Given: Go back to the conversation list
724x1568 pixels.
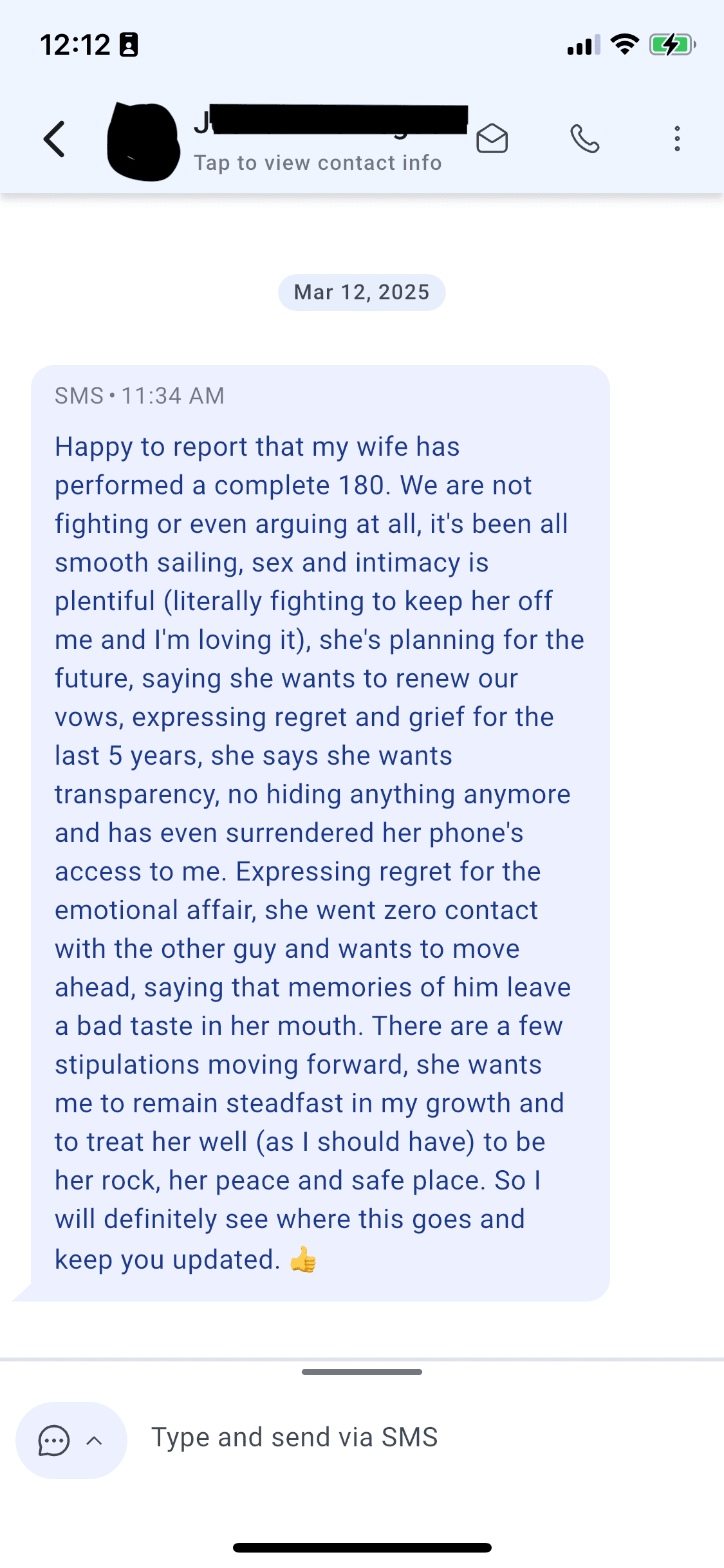Looking at the screenshot, I should click(x=55, y=139).
